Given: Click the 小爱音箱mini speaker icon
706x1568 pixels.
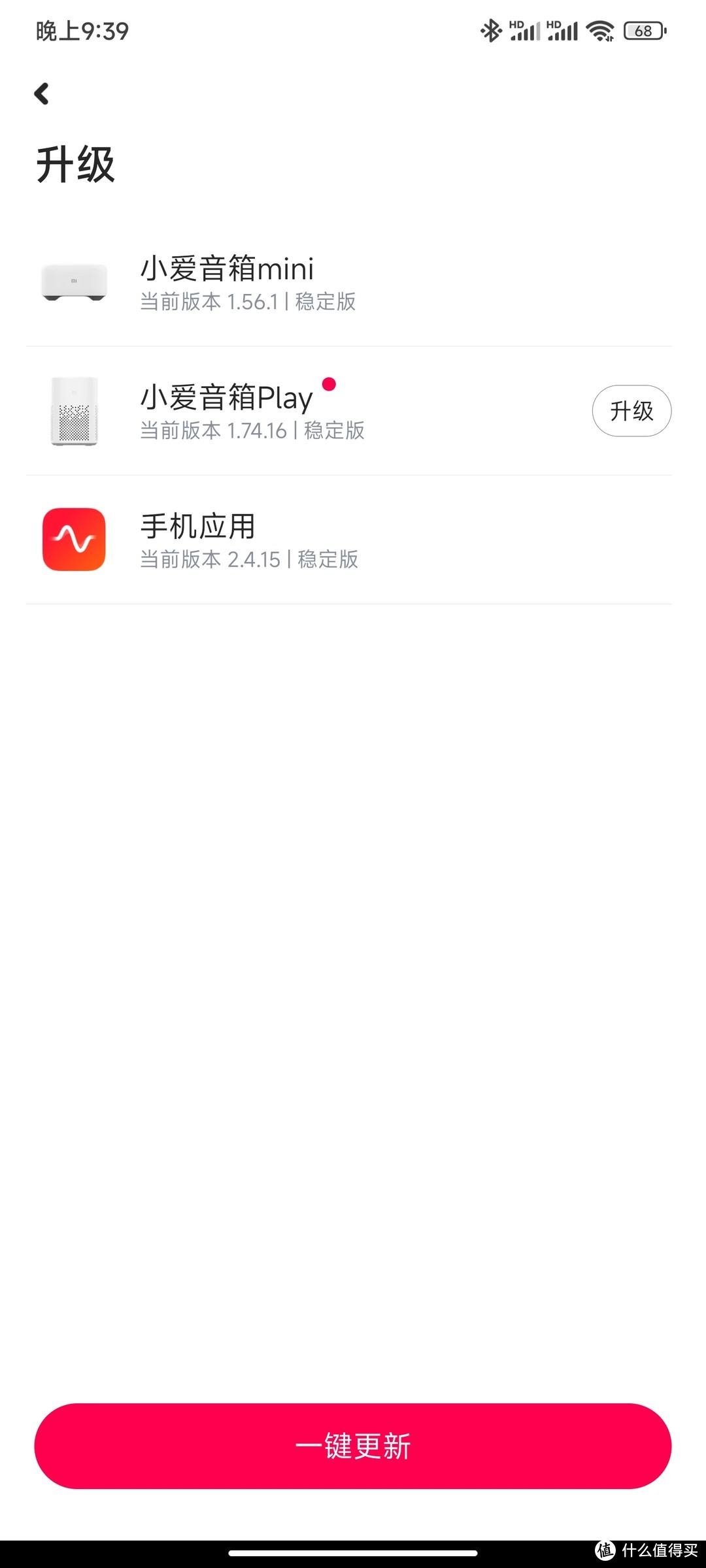Looking at the screenshot, I should pos(74,284).
